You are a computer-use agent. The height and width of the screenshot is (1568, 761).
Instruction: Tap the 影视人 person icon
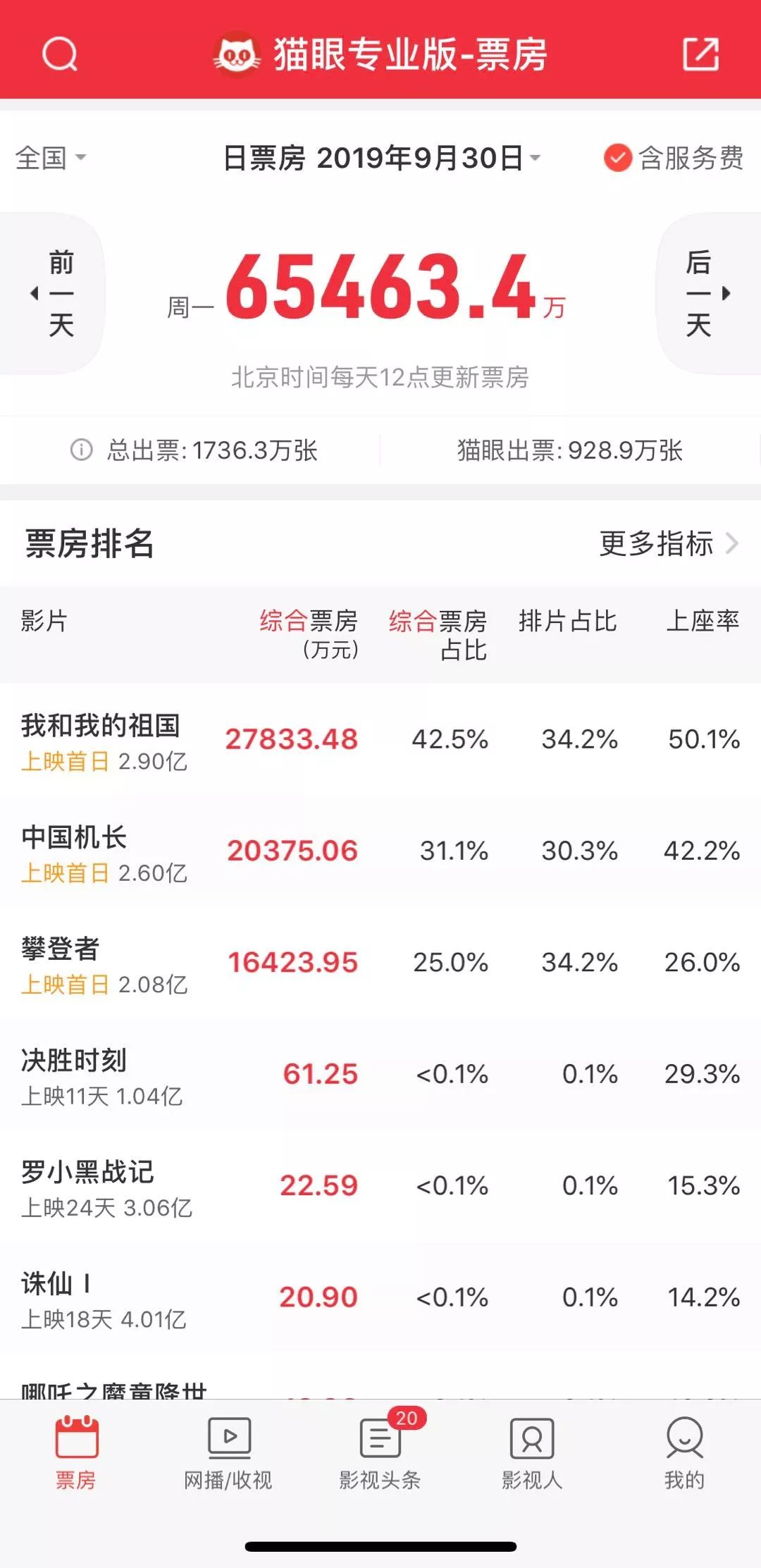533,1438
